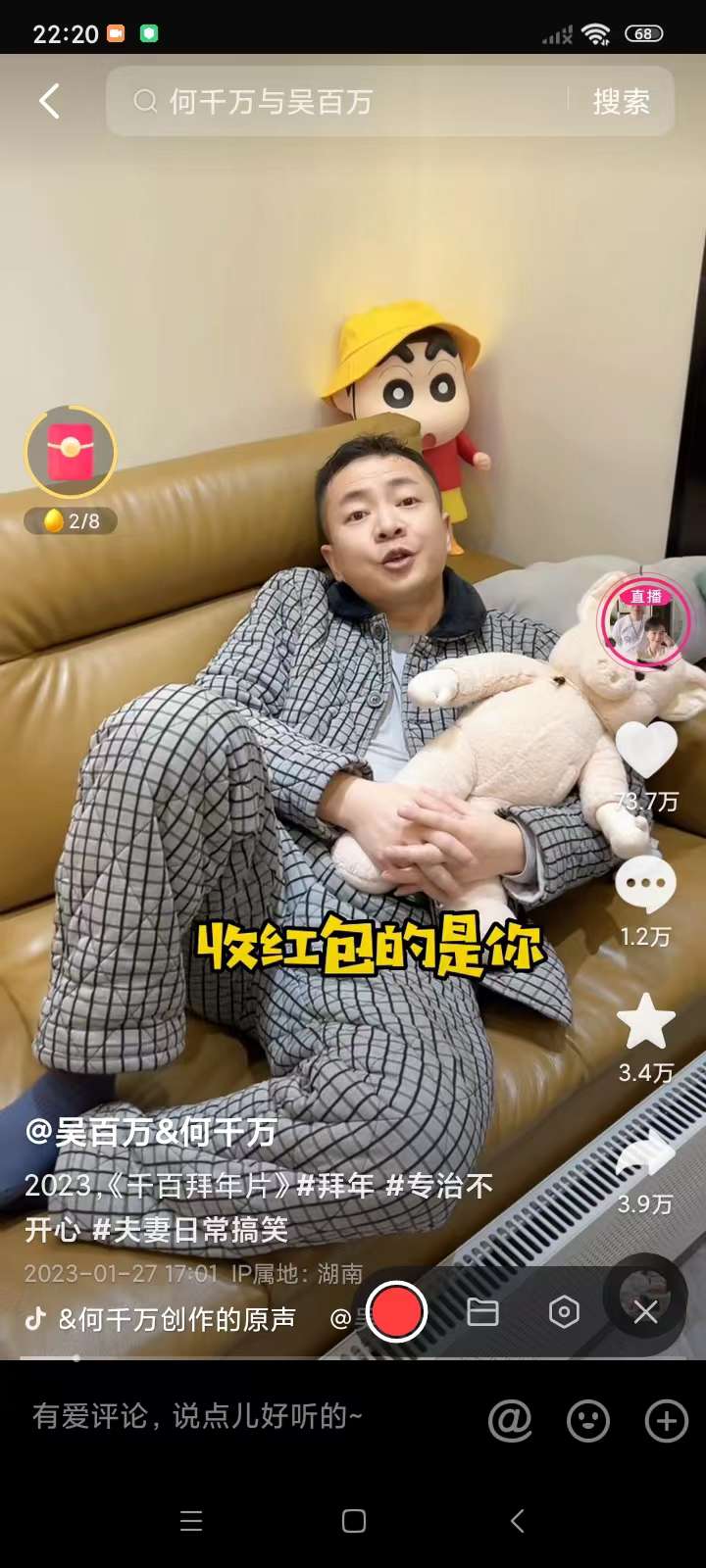Open the emoji picker in comment bar

588,1420
